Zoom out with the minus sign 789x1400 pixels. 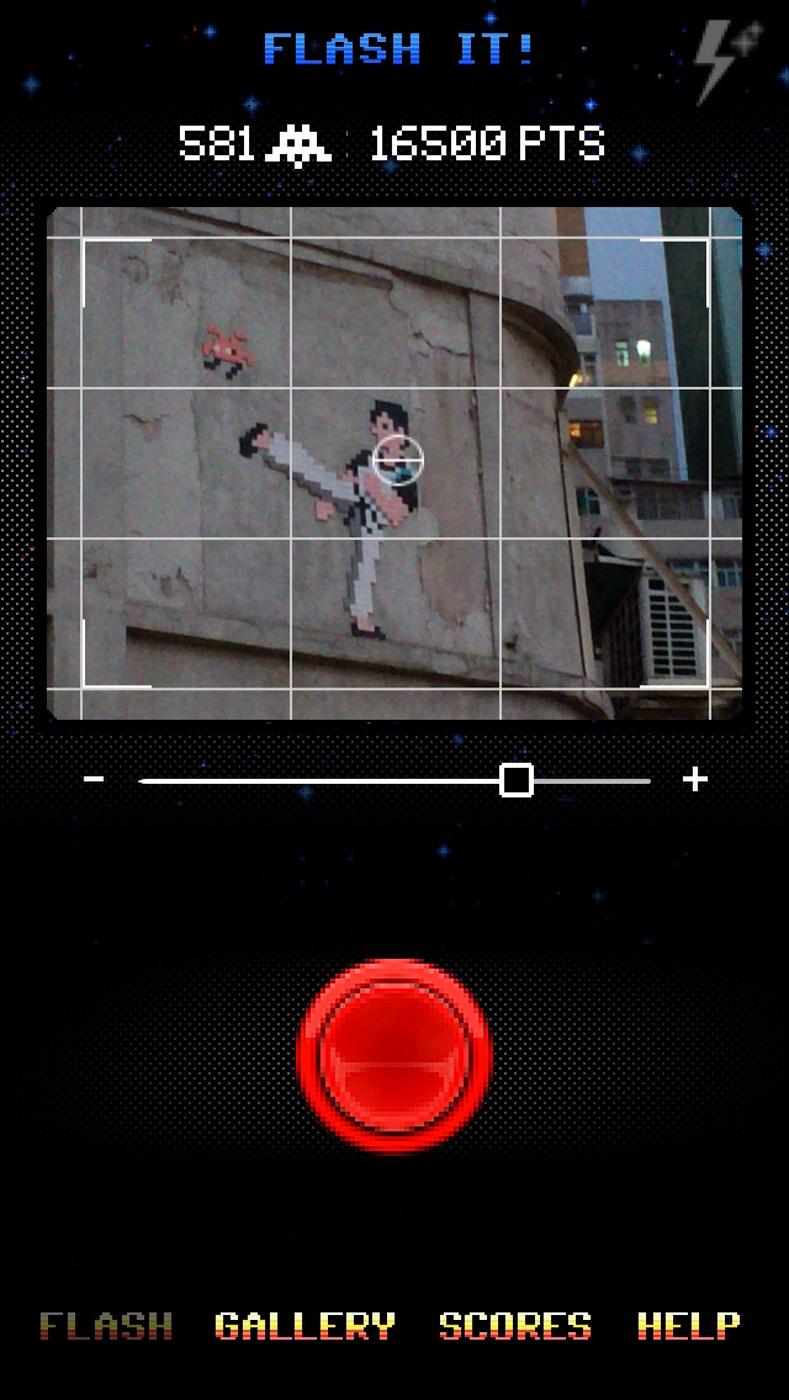94,779
